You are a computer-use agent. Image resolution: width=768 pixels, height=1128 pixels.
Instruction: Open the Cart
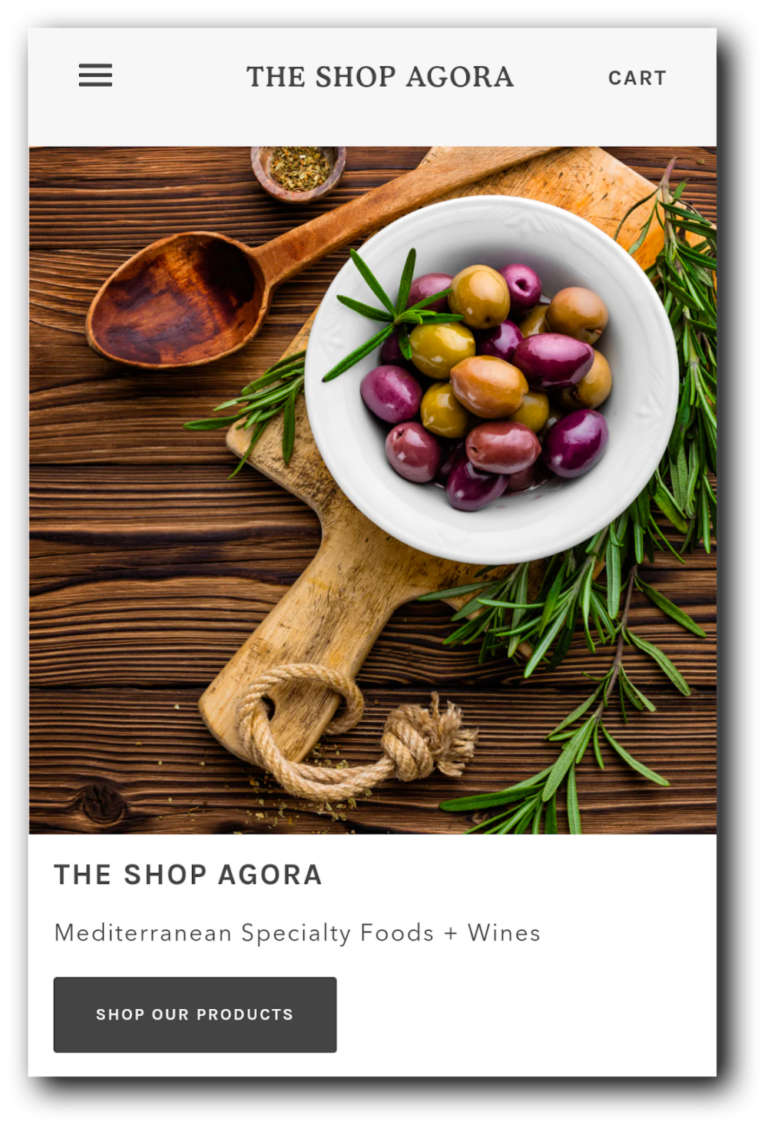tap(637, 78)
